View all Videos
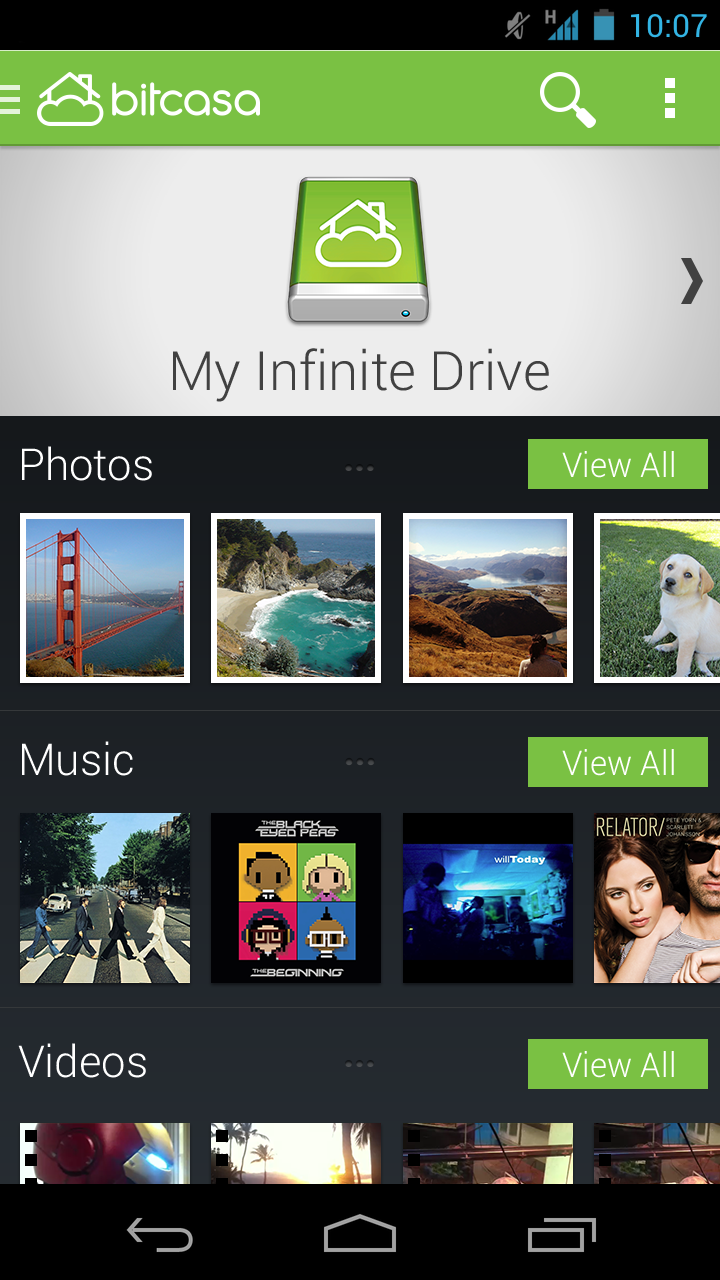This screenshot has width=720, height=1280. 618,1064
